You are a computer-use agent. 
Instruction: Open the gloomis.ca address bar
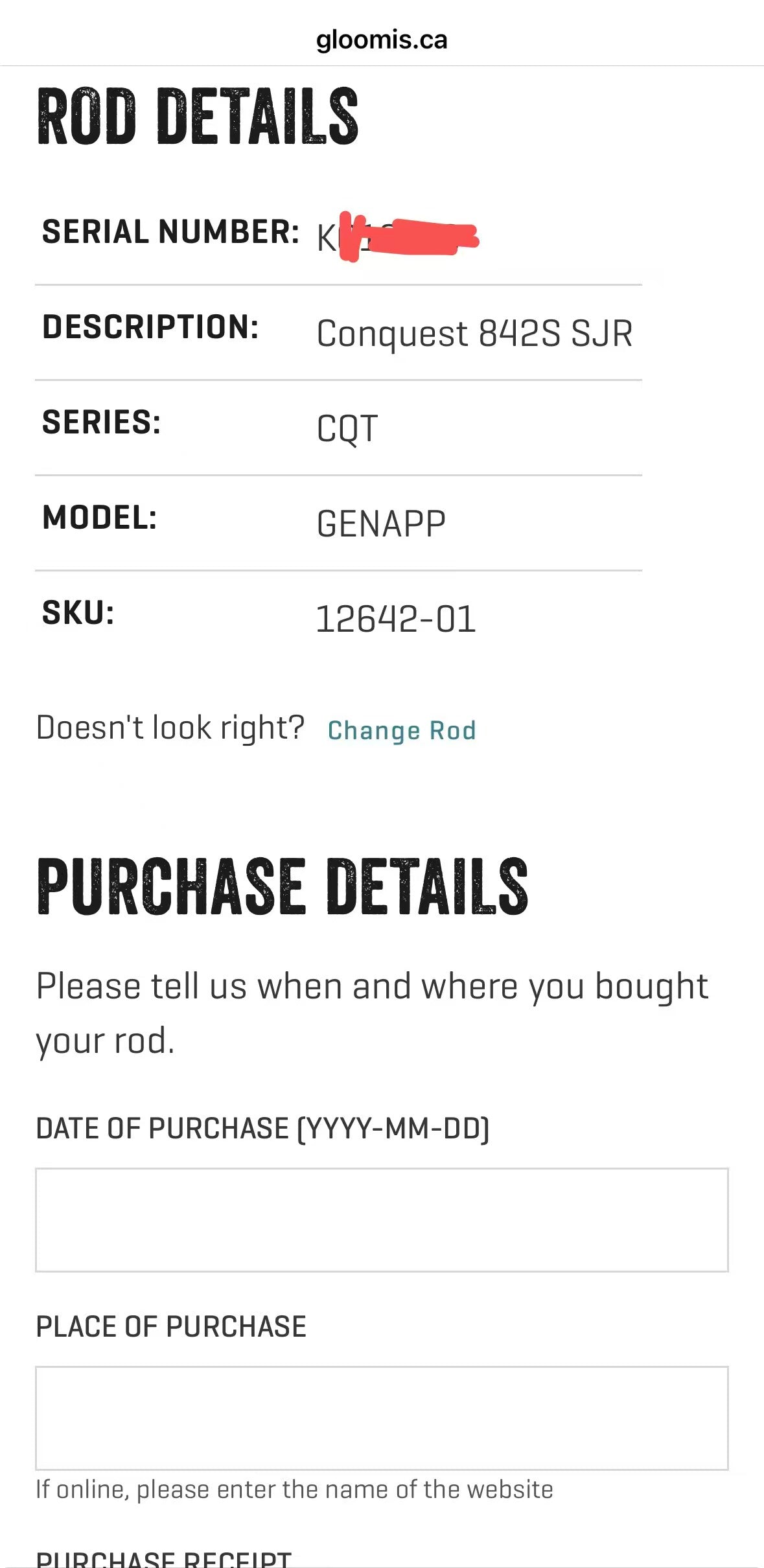click(x=381, y=40)
